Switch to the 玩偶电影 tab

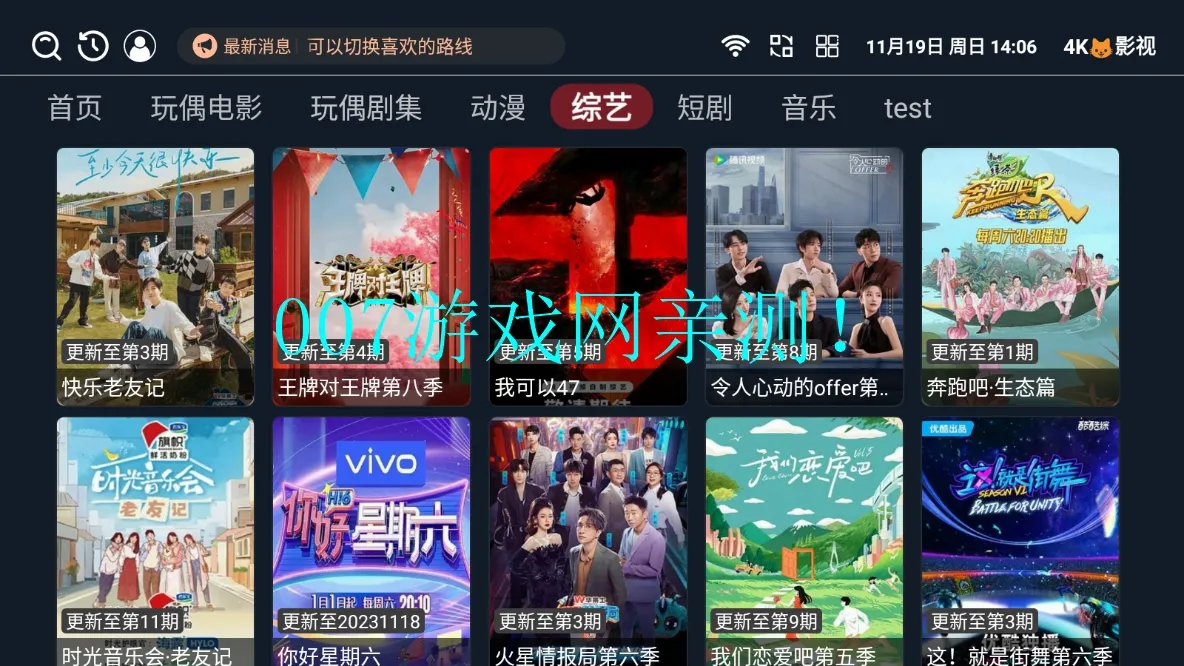point(206,108)
